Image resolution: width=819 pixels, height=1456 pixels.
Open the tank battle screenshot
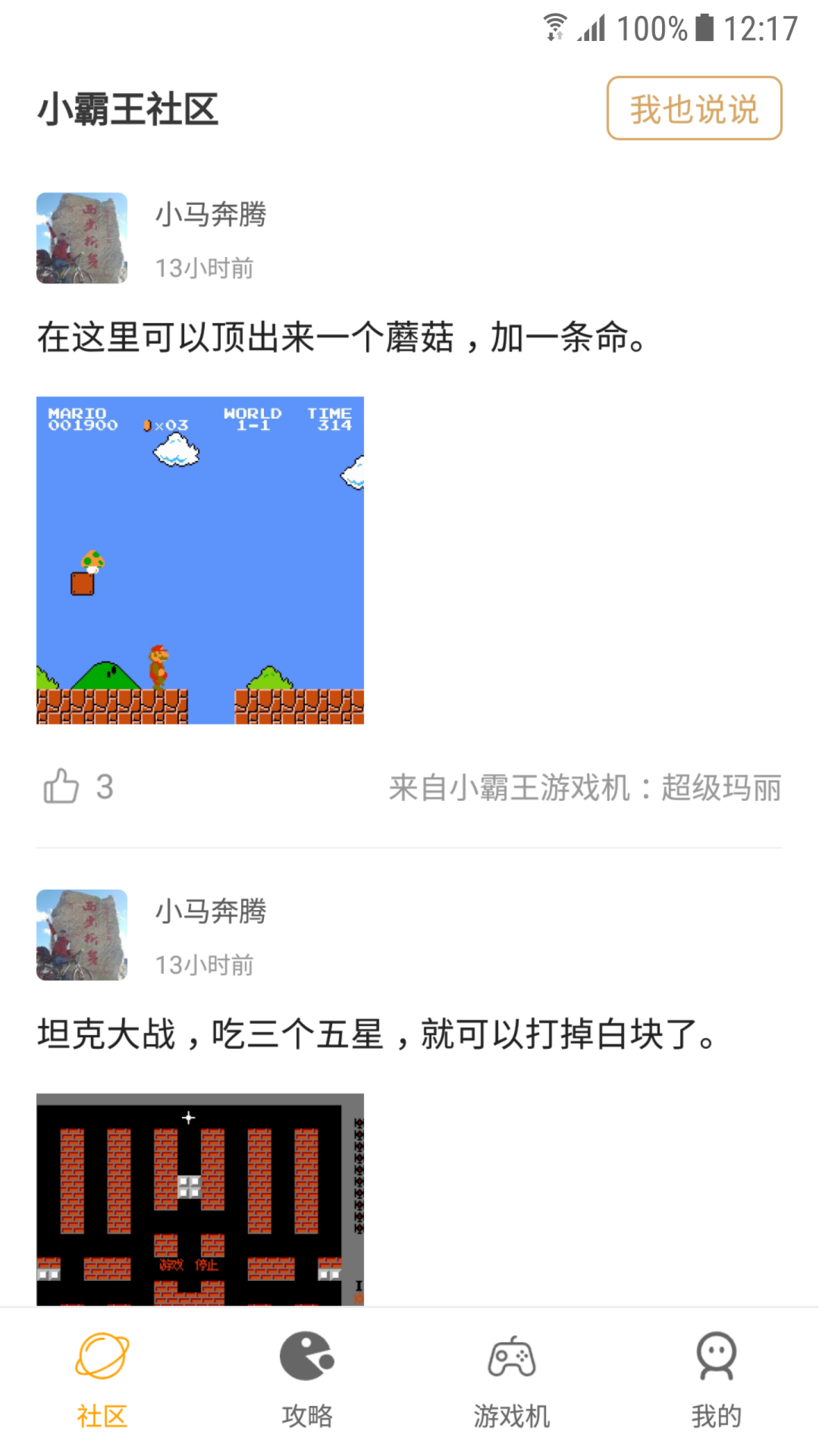(200, 1198)
